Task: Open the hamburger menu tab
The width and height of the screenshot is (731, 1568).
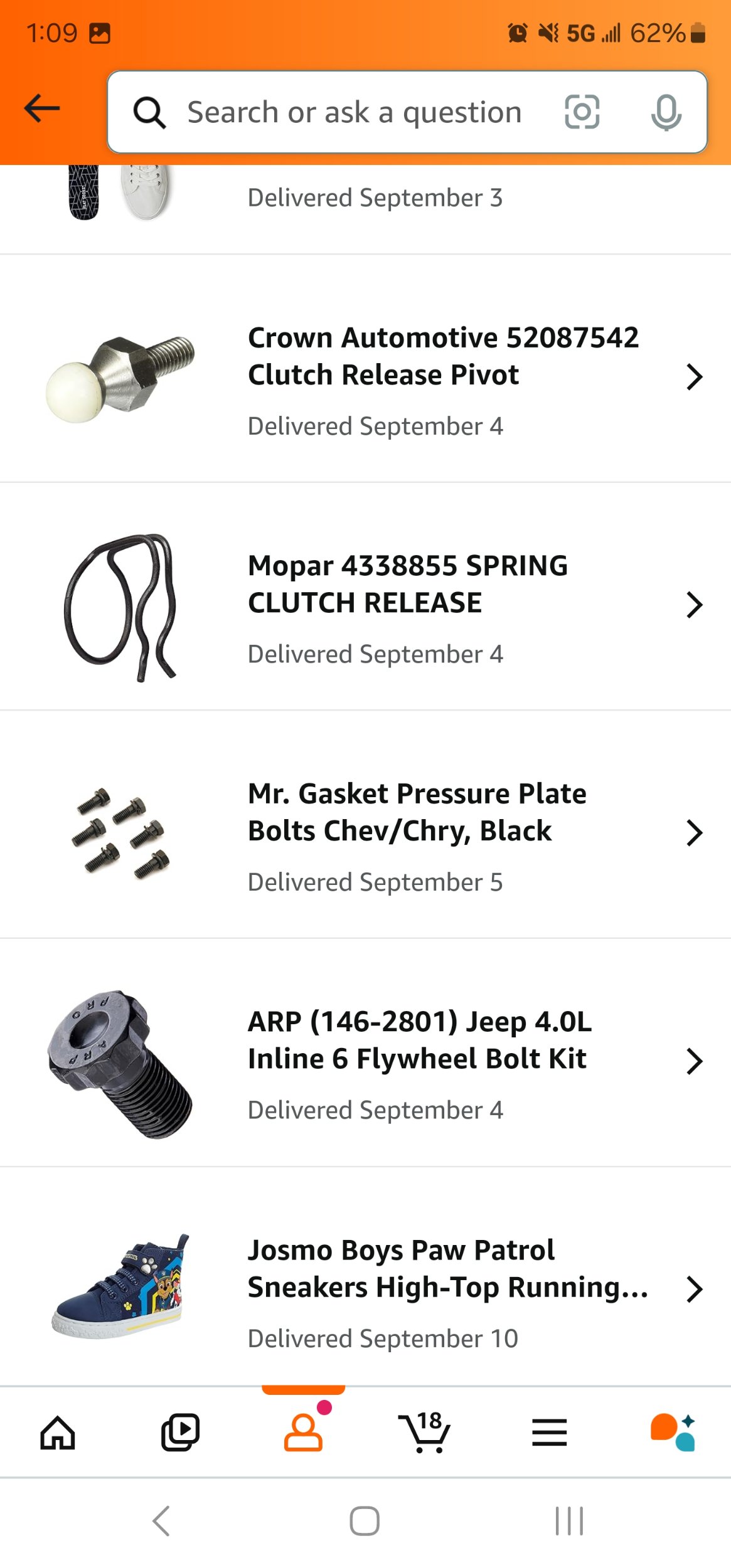Action: (x=549, y=1433)
